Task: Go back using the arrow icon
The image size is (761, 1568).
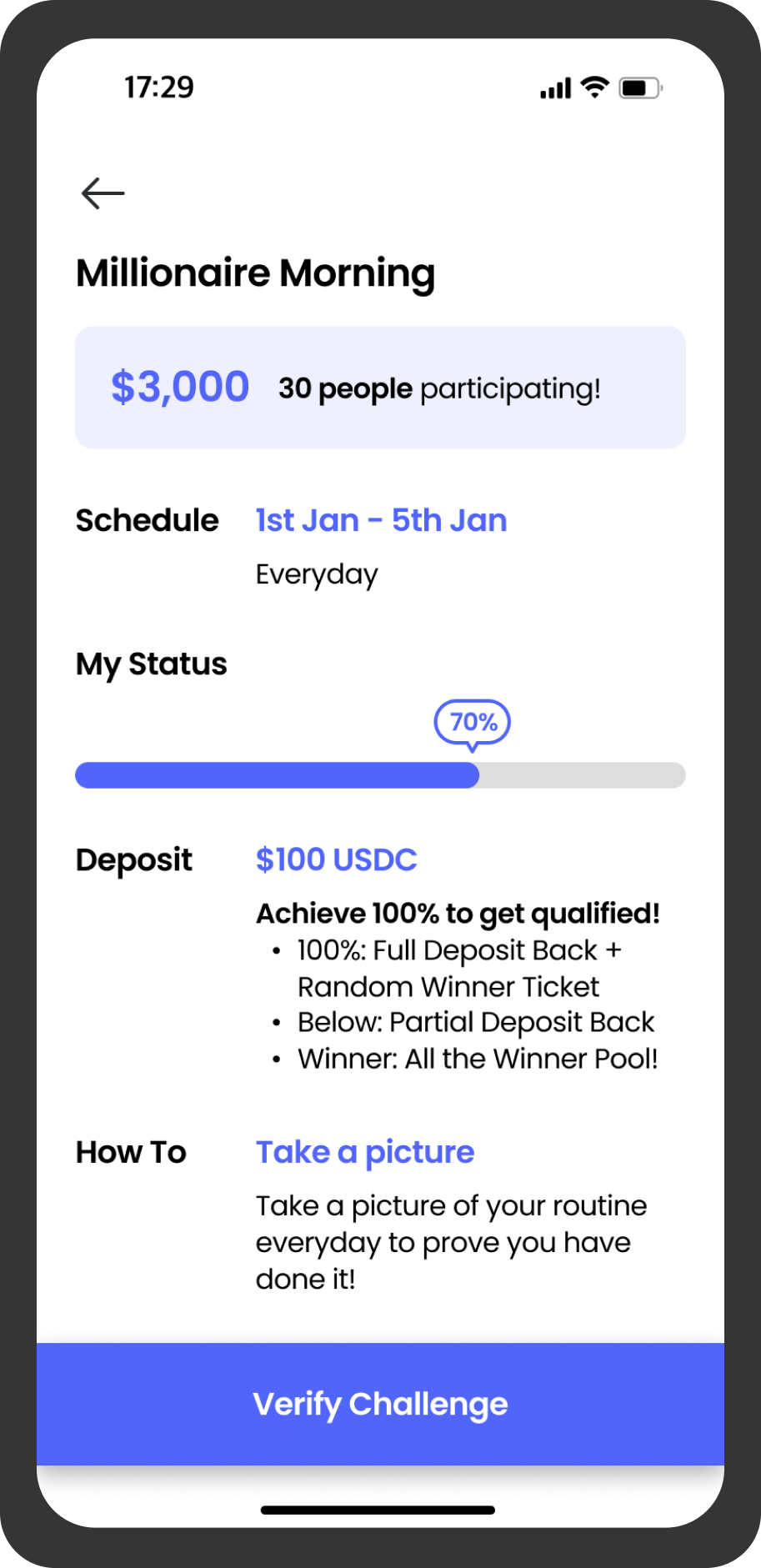Action: point(103,193)
